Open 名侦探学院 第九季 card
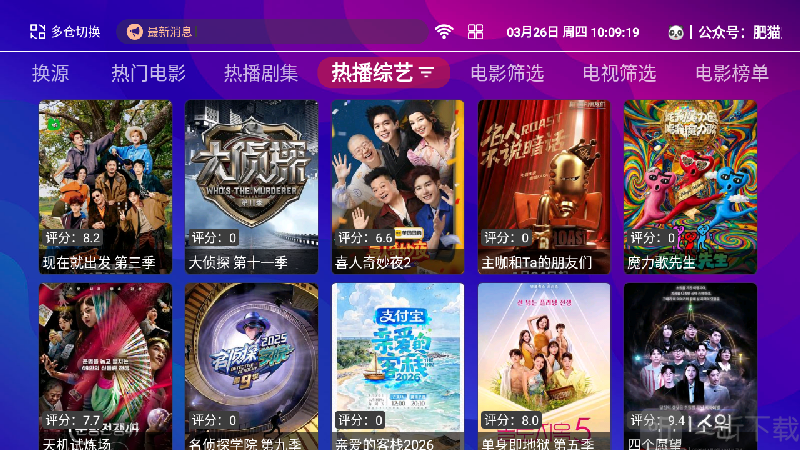This screenshot has height=450, width=800. (251, 366)
